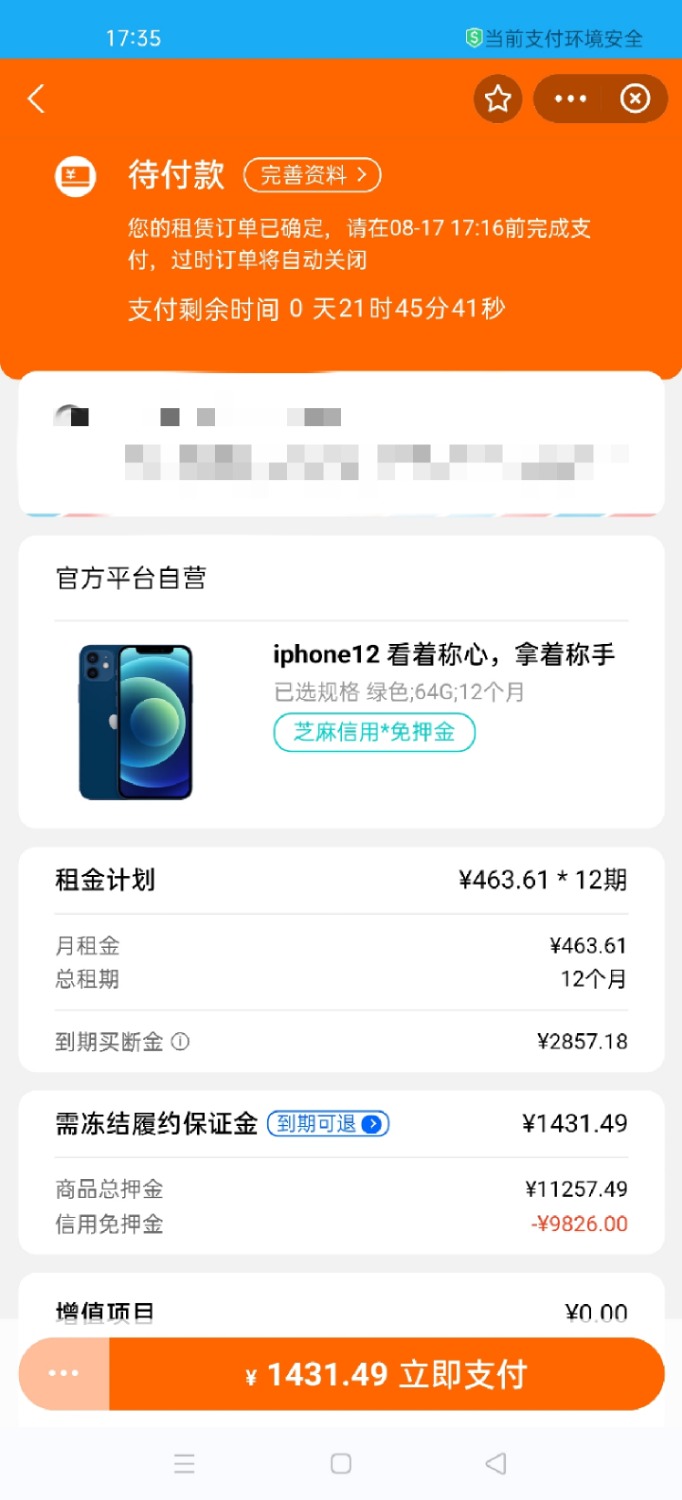The image size is (682, 1500).
Task: Tap the system home button
Action: (x=341, y=1464)
